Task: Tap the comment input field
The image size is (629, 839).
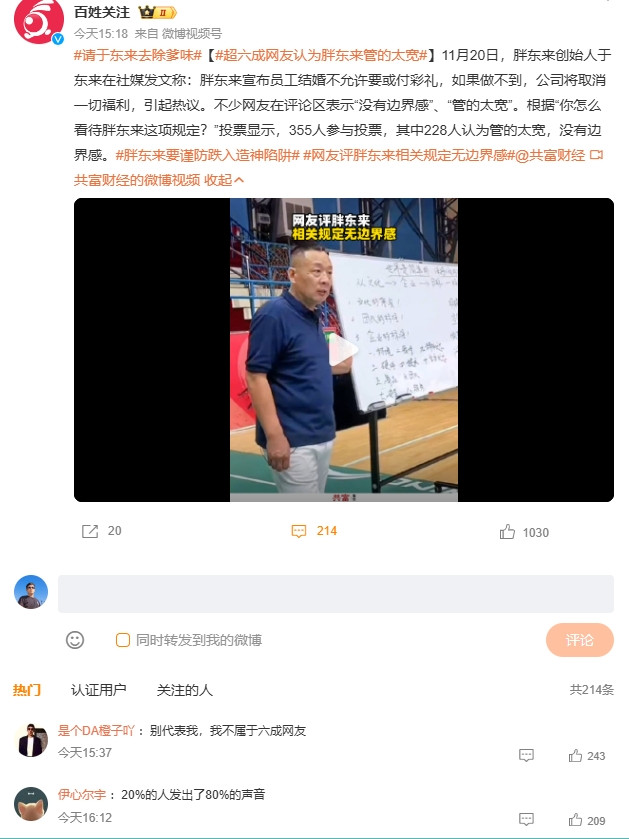Action: click(335, 593)
